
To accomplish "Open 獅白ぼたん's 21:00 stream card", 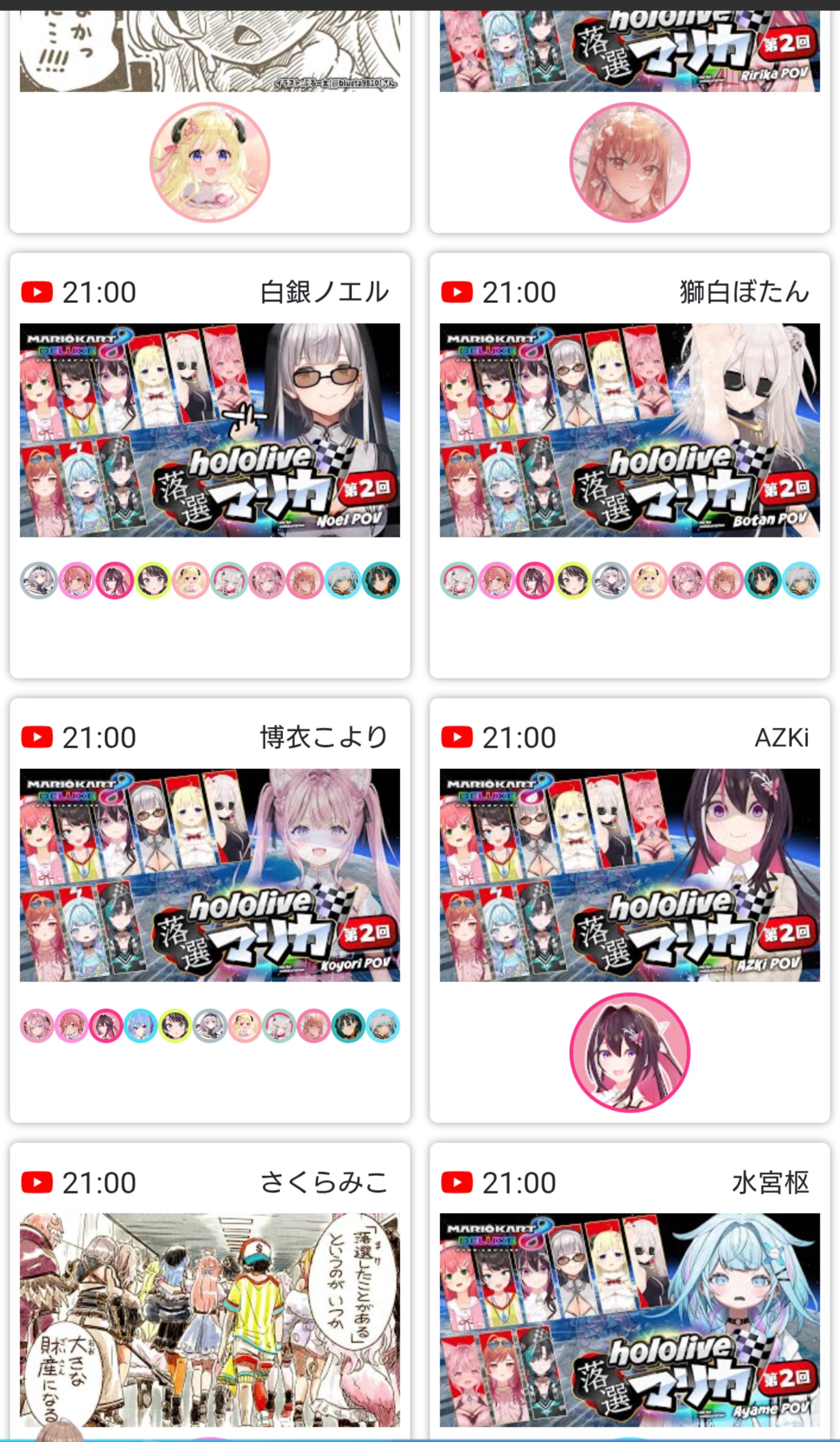I will tap(629, 465).
